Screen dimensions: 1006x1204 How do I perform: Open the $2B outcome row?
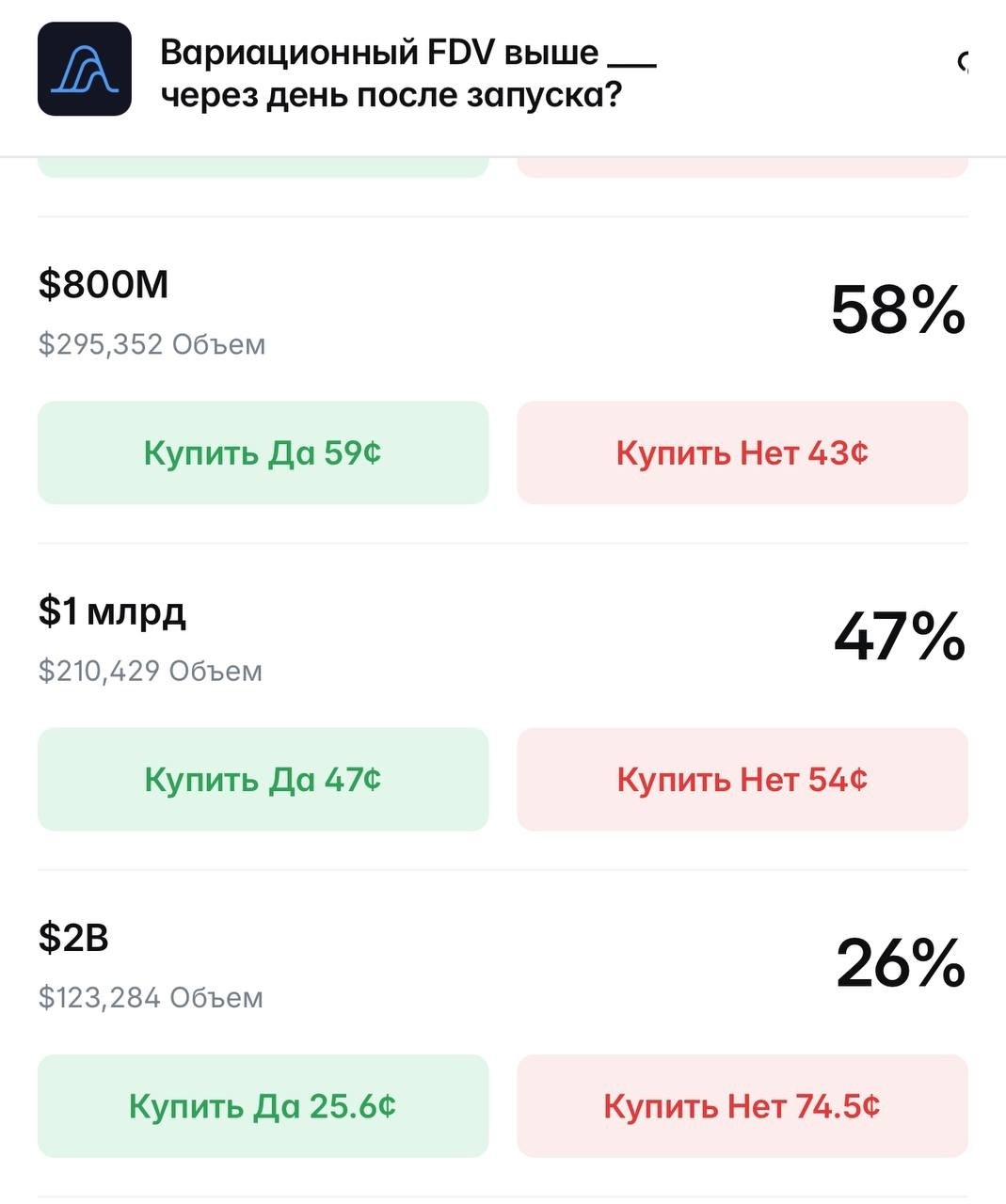503,964
